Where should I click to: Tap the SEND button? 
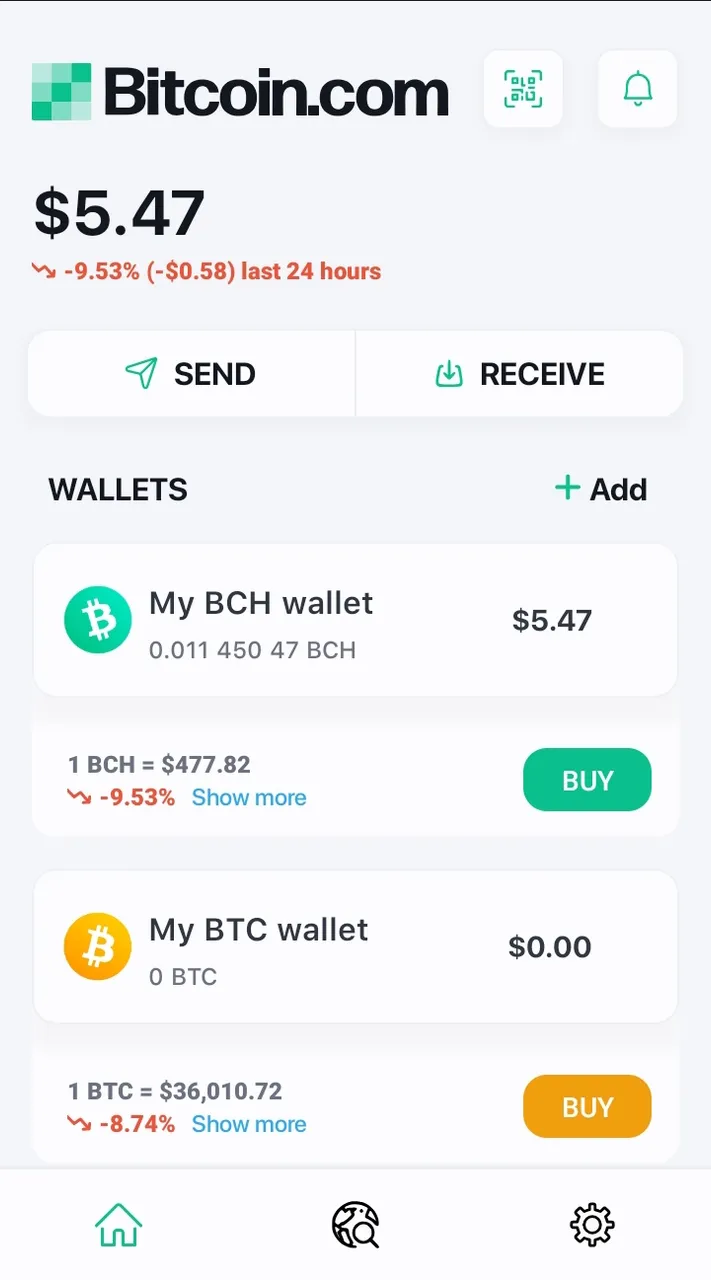pyautogui.click(x=191, y=374)
